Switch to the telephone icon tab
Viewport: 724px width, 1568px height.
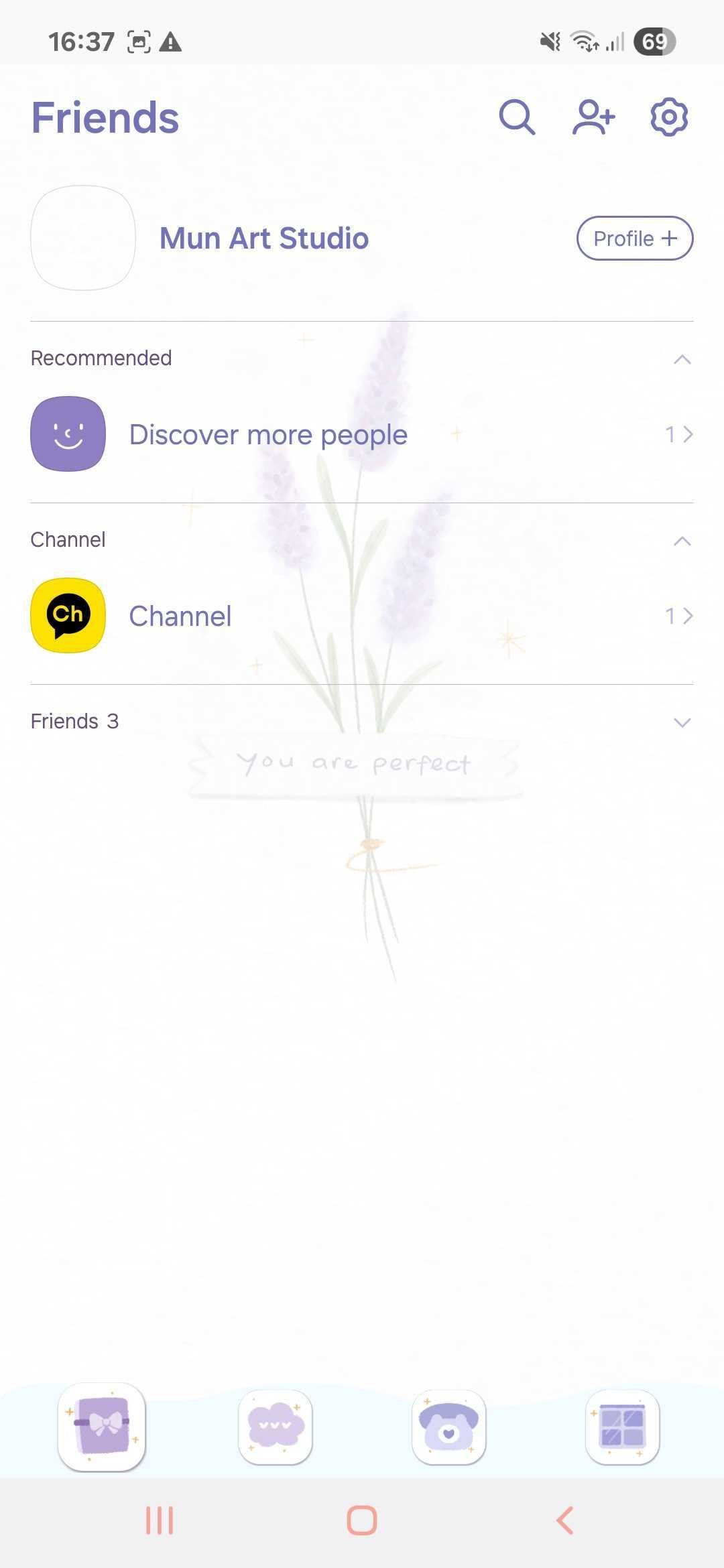point(448,1427)
